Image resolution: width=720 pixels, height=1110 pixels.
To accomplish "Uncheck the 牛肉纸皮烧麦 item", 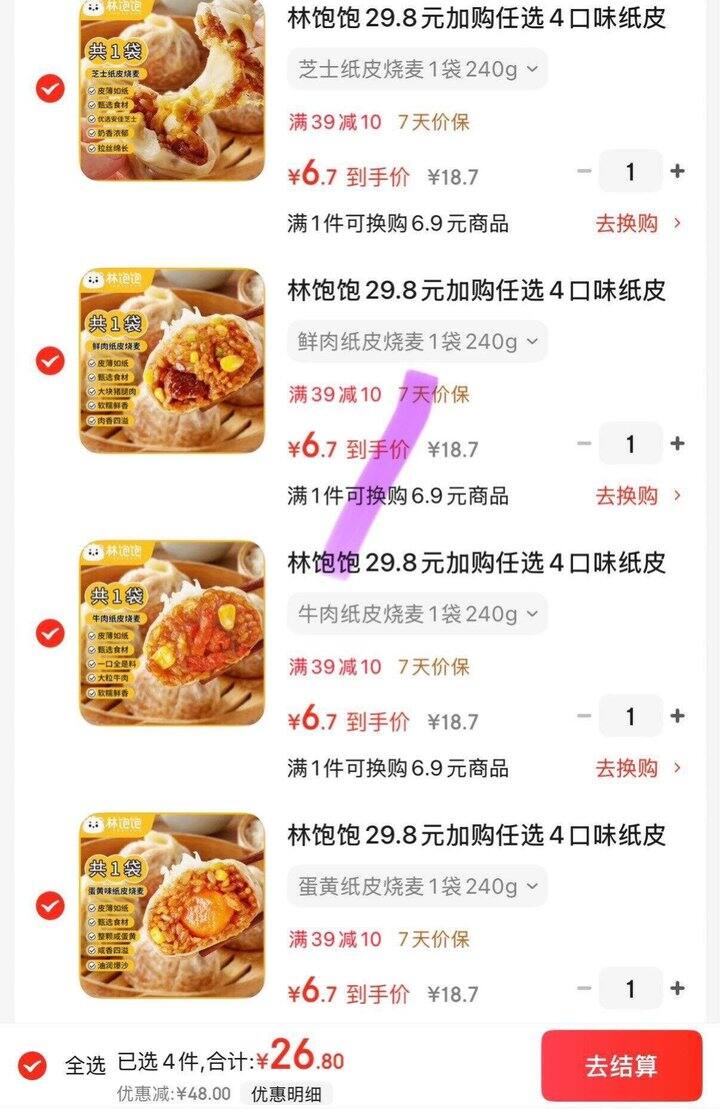I will (x=50, y=633).
